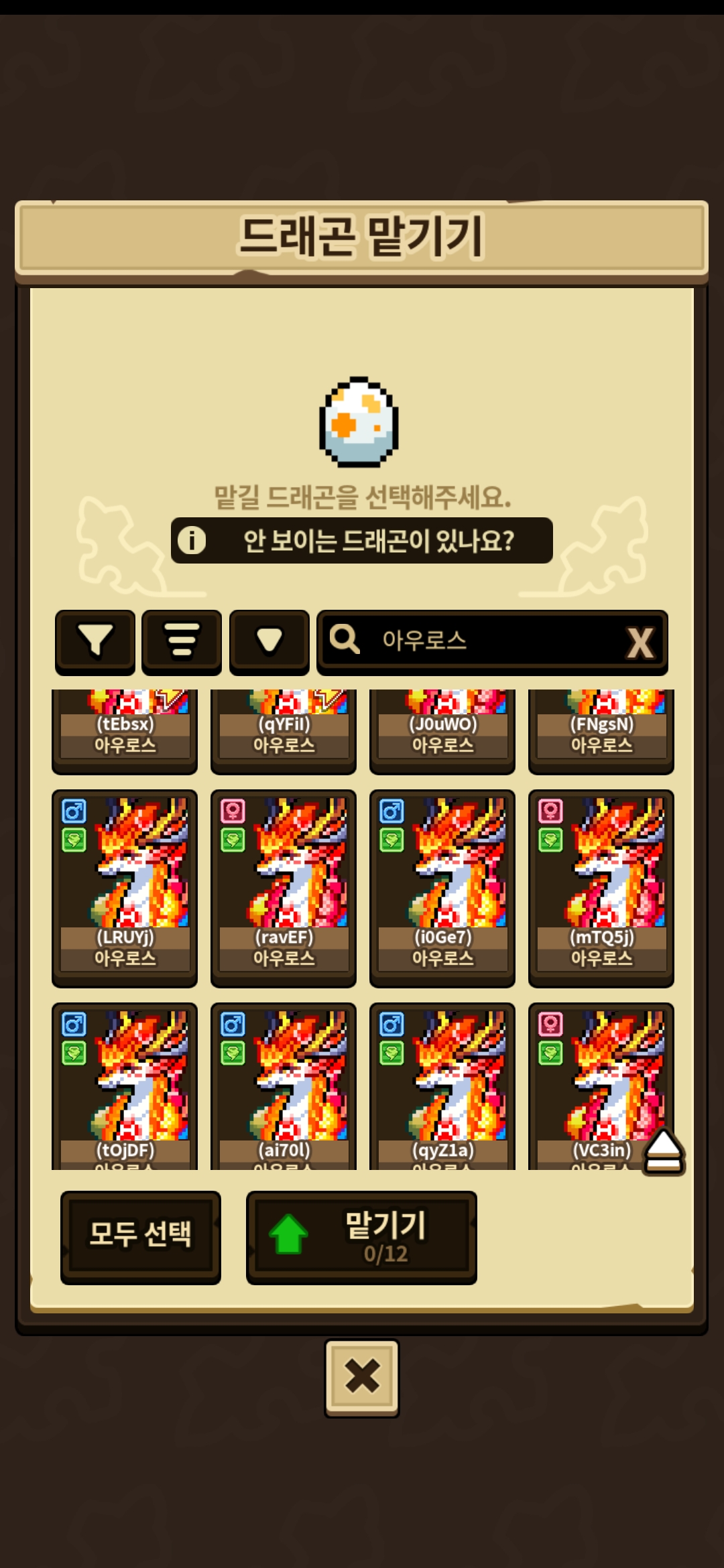Select the dragon card ravEF

pos(284,888)
